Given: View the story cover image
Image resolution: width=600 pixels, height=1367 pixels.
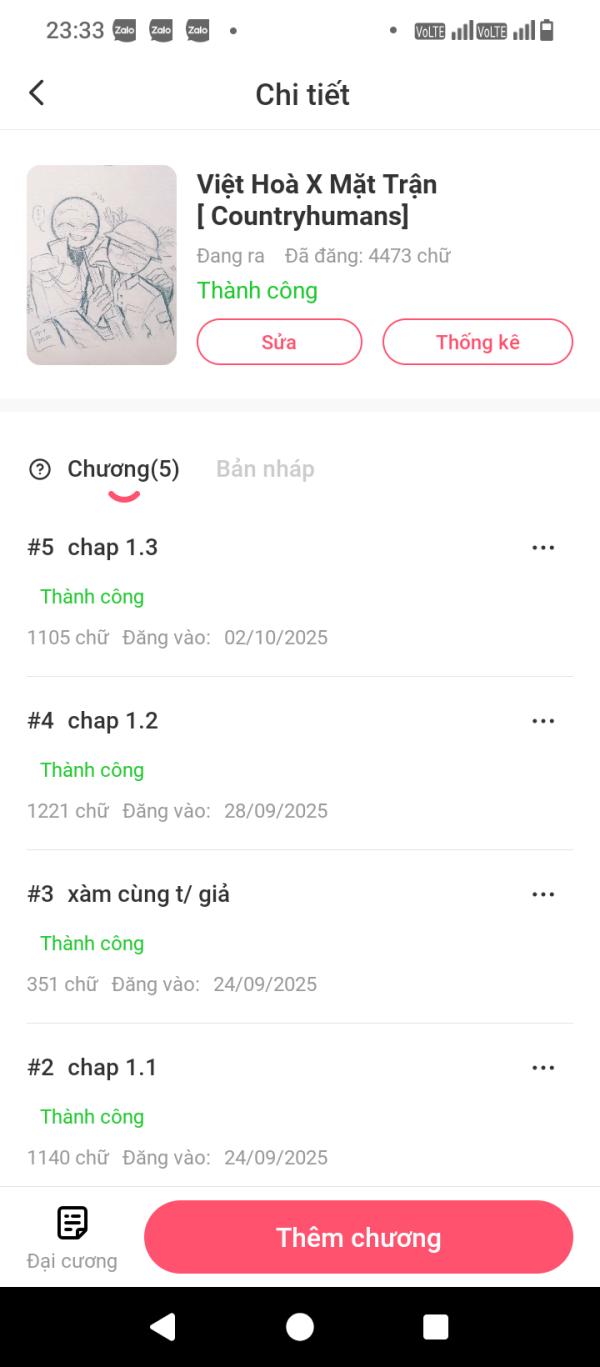Looking at the screenshot, I should pyautogui.click(x=101, y=265).
